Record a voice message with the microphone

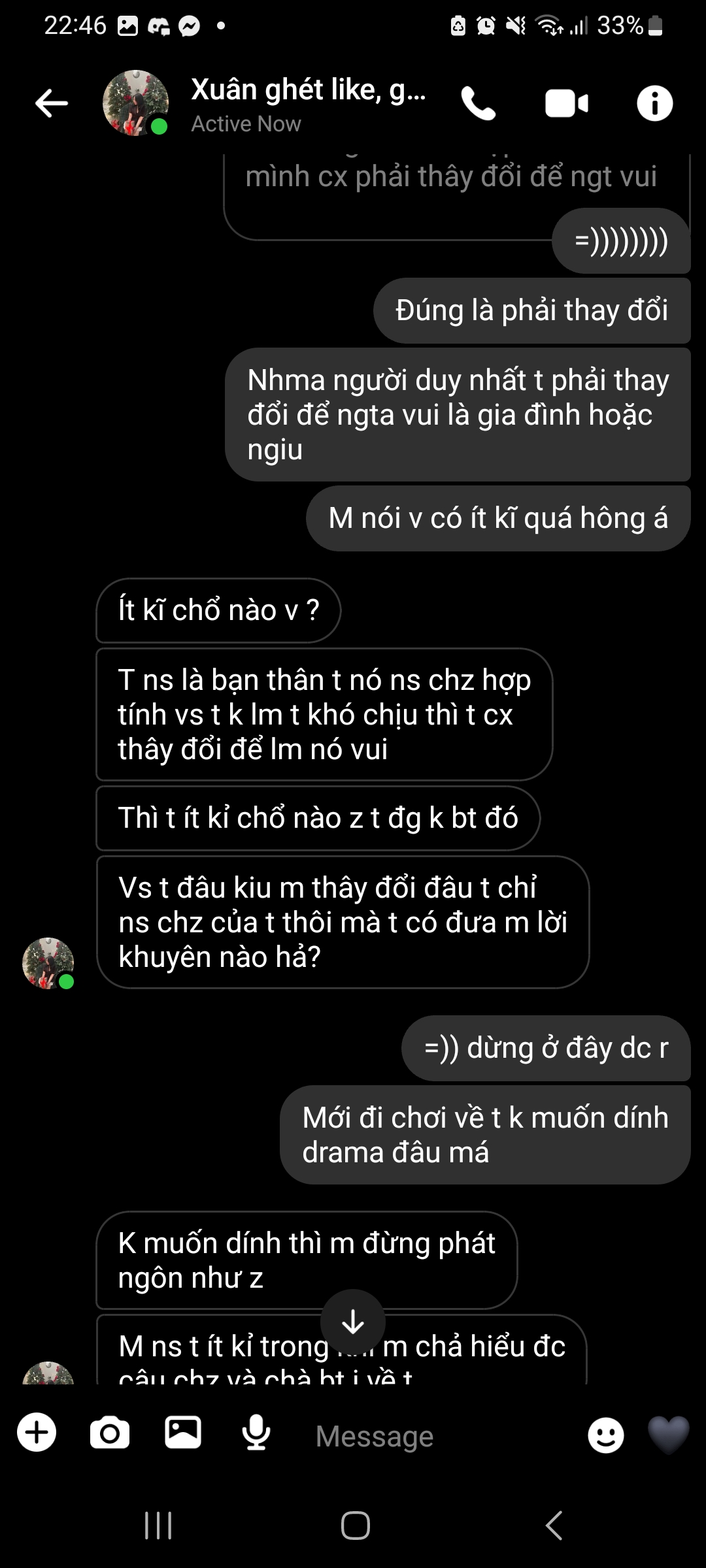pyautogui.click(x=256, y=1433)
